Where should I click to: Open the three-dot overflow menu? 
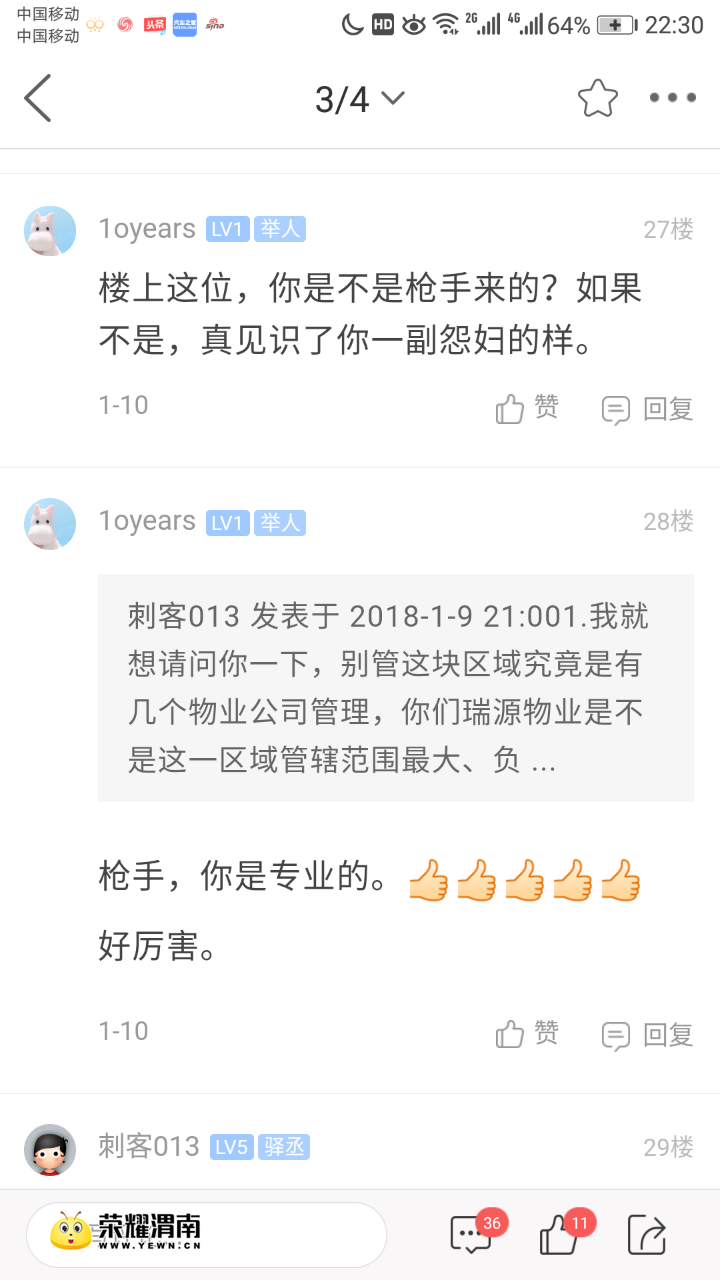672,98
